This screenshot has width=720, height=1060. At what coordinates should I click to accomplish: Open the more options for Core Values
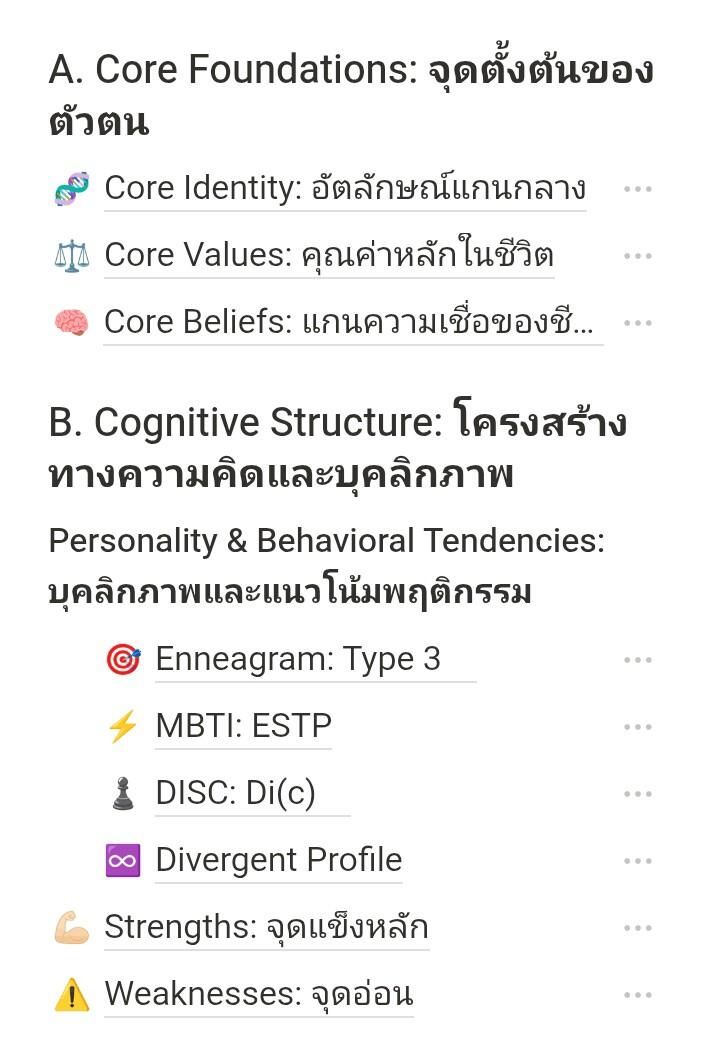click(637, 255)
